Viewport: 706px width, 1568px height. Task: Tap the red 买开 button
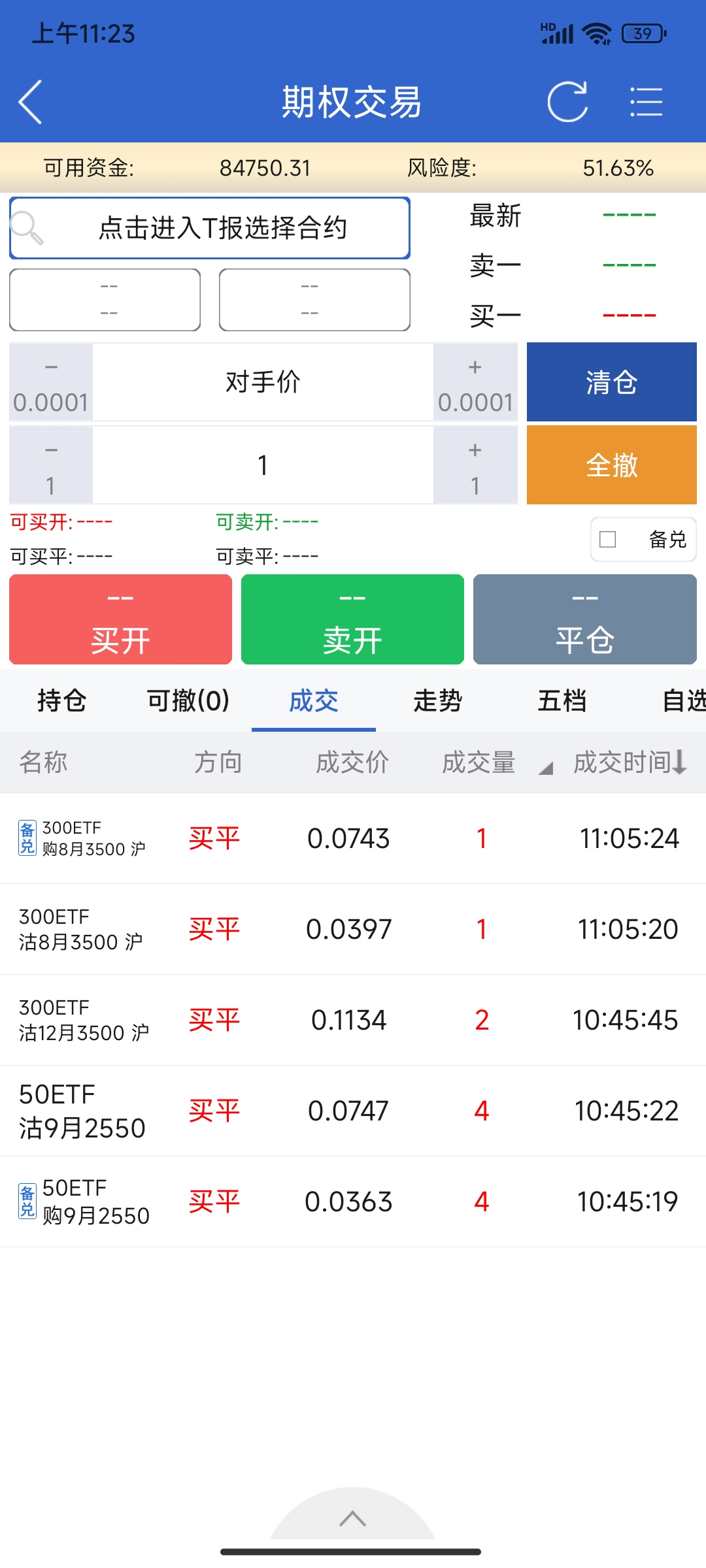click(x=121, y=619)
